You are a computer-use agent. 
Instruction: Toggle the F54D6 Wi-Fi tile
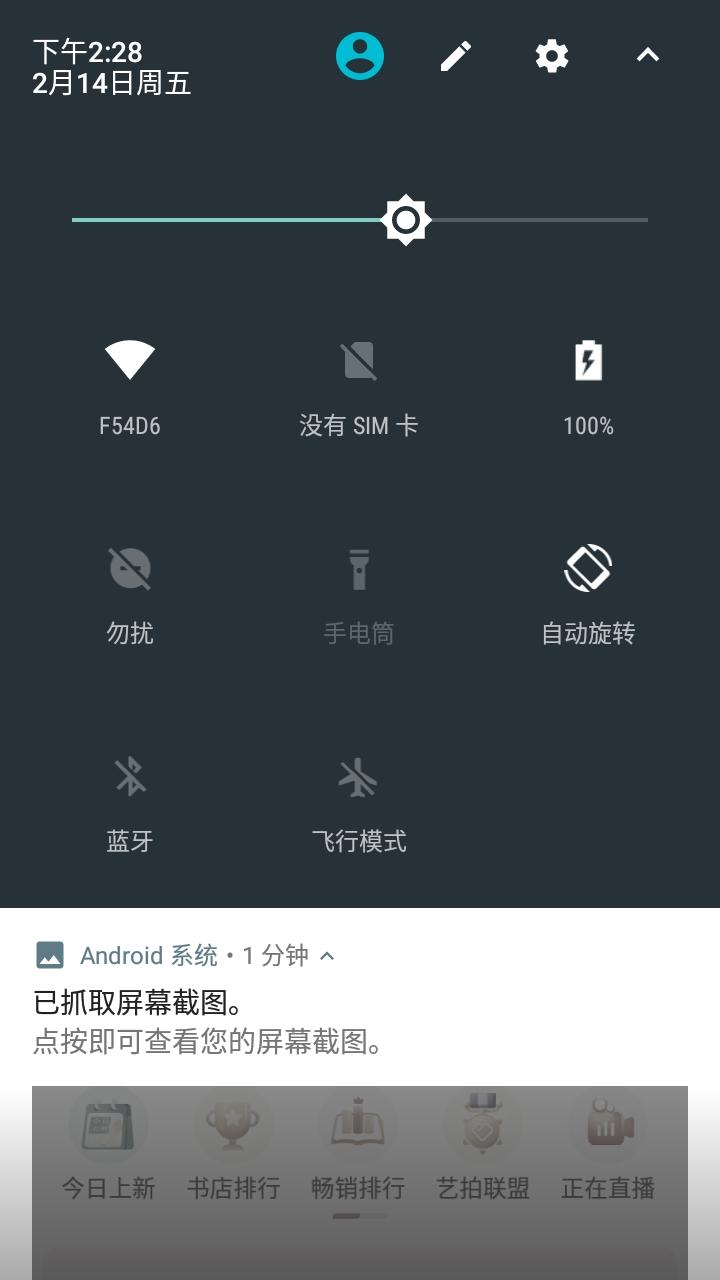tap(130, 362)
